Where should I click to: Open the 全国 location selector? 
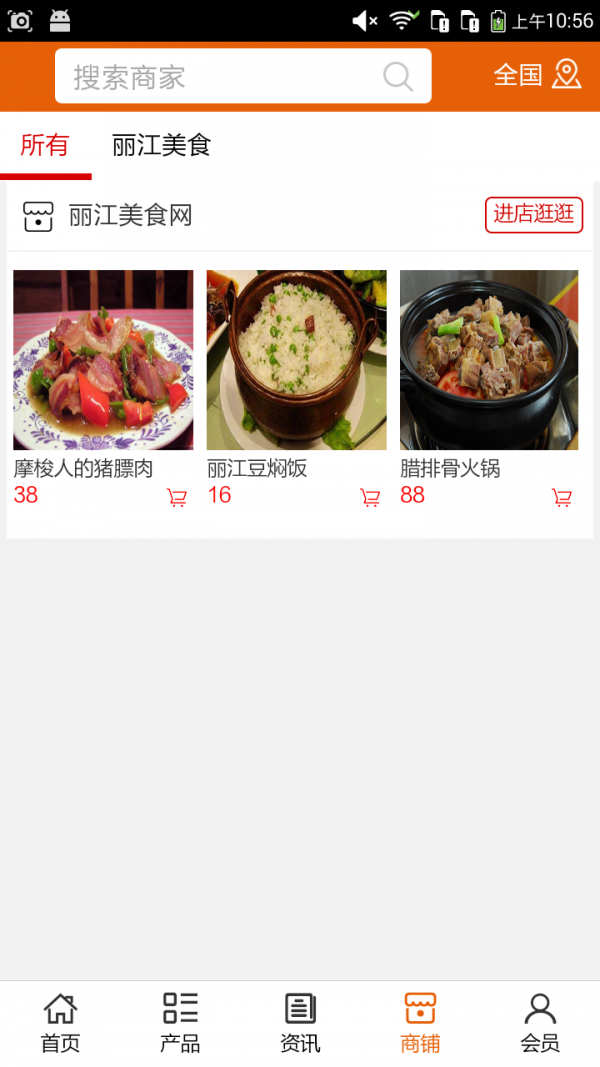pos(537,75)
